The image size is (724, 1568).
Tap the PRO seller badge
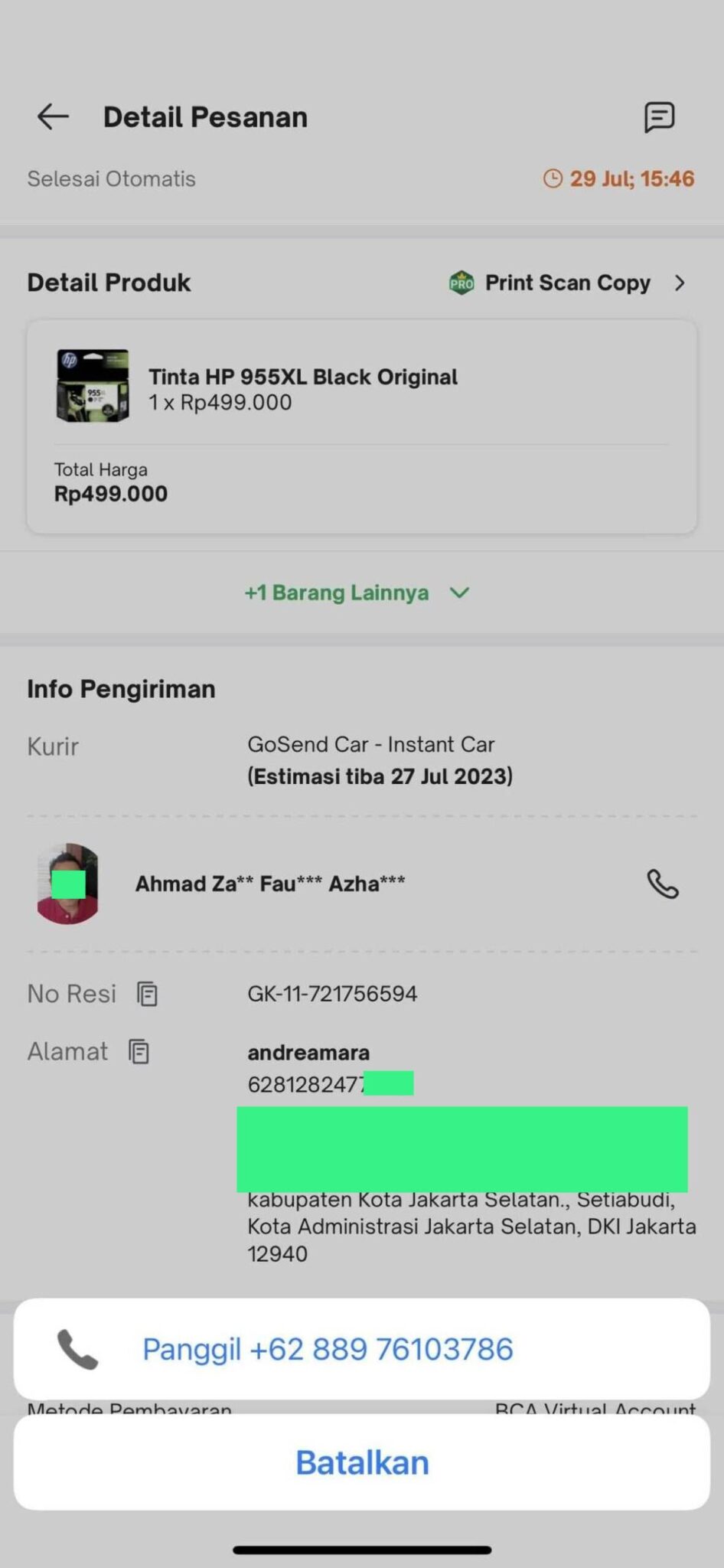461,283
